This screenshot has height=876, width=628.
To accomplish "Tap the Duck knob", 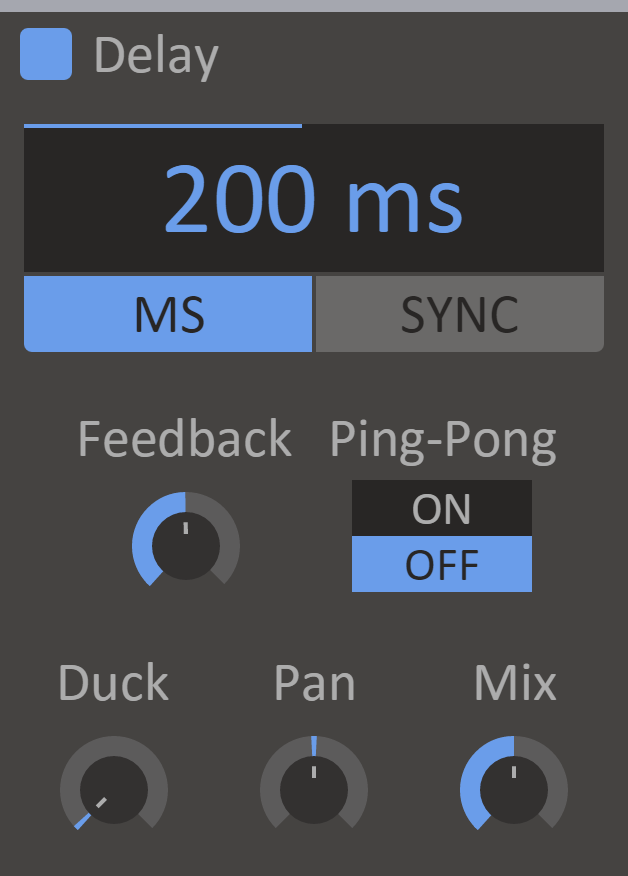I will click(x=114, y=790).
